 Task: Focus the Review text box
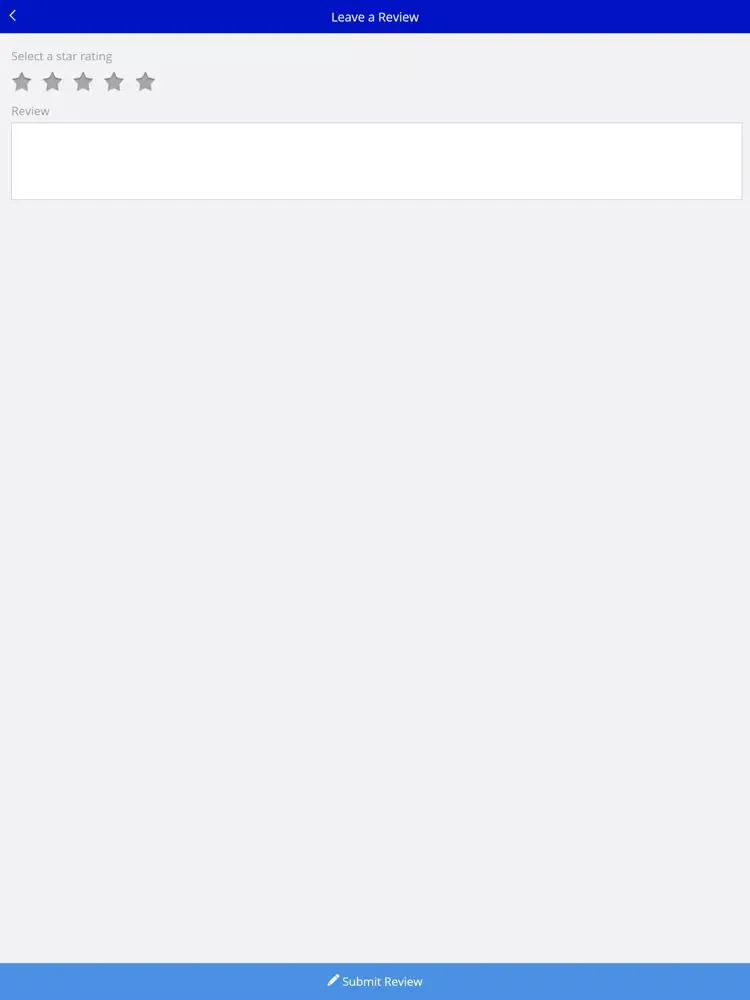pos(376,161)
